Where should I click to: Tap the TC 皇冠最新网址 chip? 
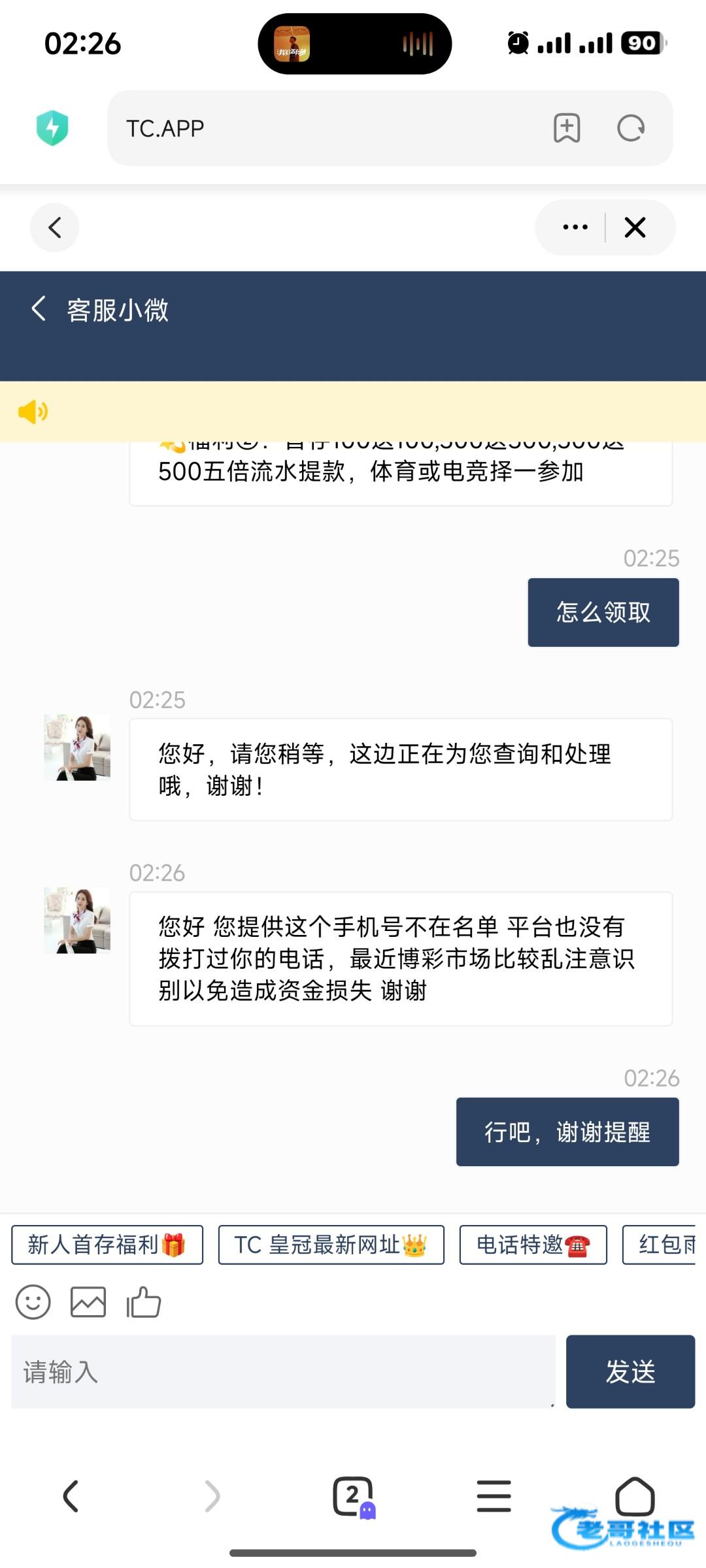click(x=331, y=1245)
